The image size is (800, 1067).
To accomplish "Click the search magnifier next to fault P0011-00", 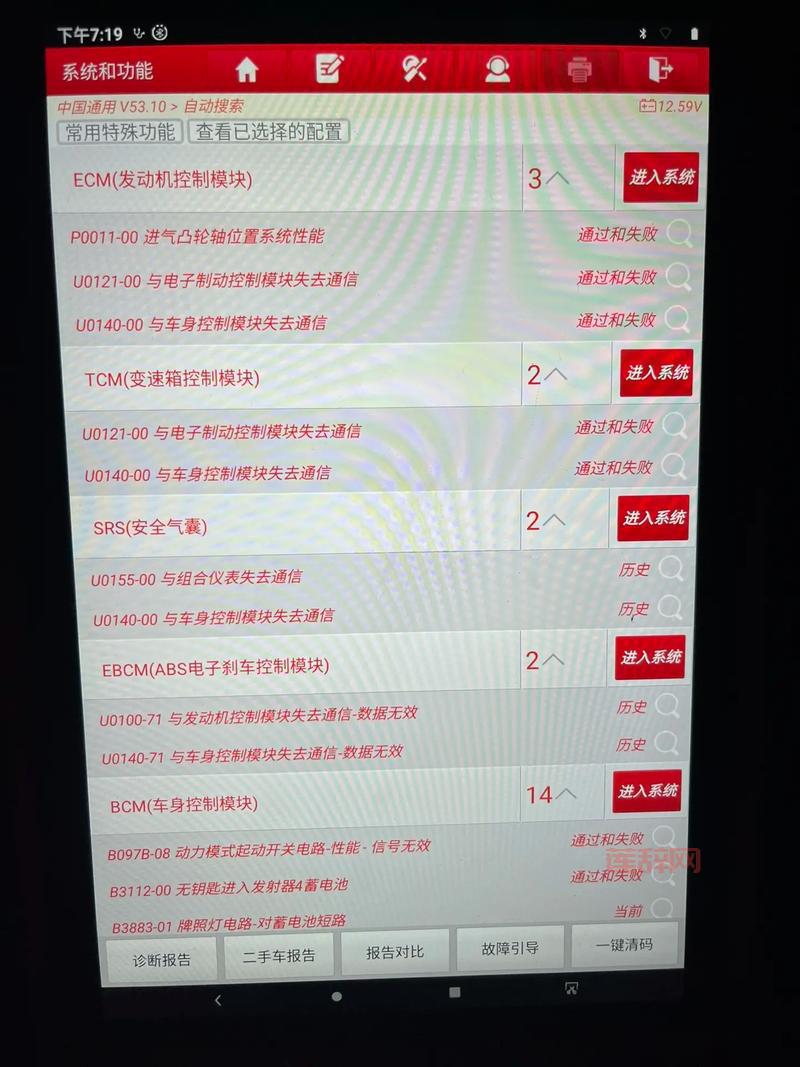I will 679,235.
